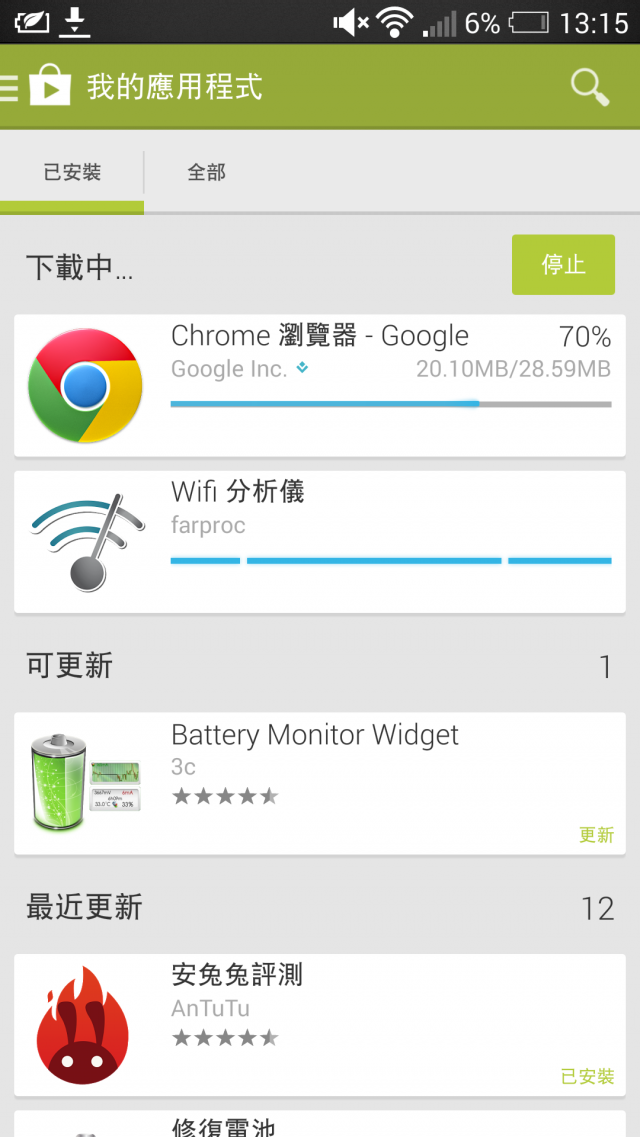Open the search icon
This screenshot has height=1138, width=640.
[x=590, y=87]
